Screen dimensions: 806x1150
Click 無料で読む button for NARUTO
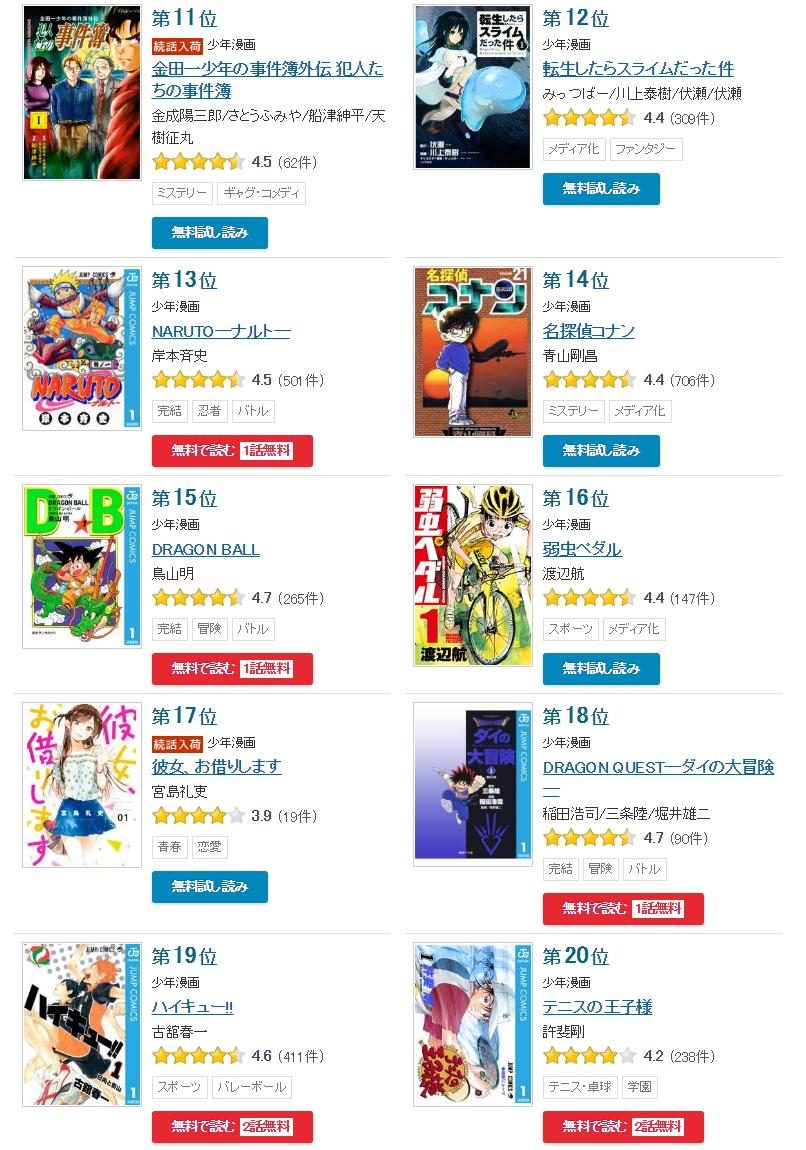pyautogui.click(x=232, y=450)
